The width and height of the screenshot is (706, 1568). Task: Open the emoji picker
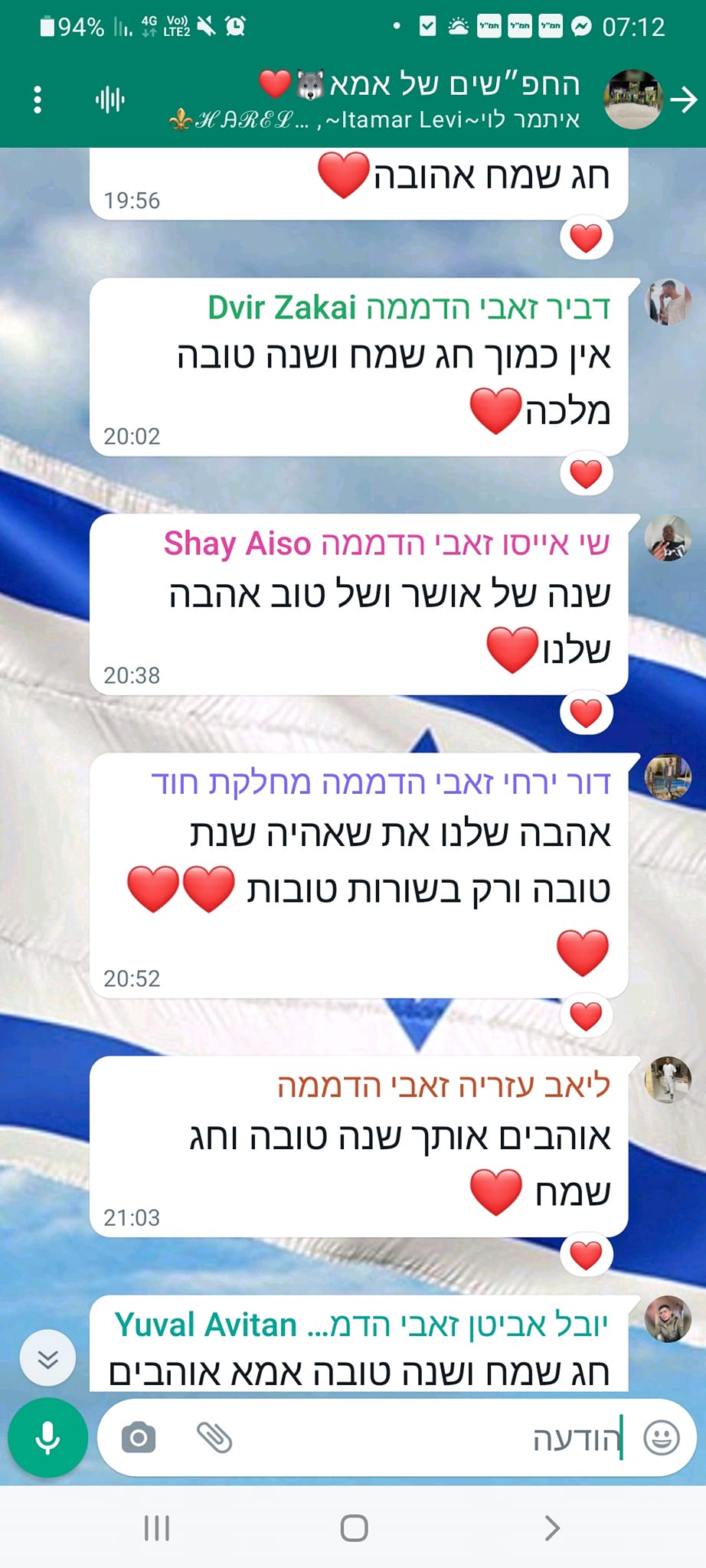pos(662,1438)
